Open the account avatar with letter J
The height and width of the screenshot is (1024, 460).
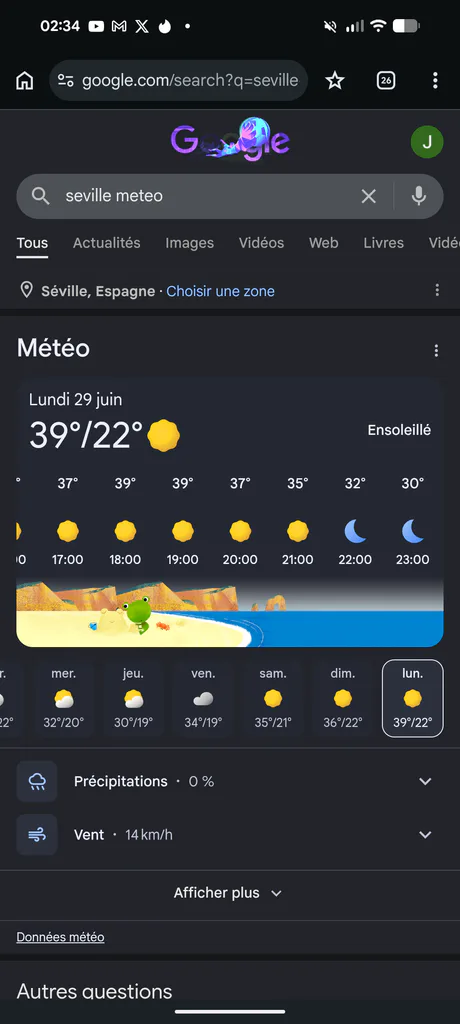(427, 142)
